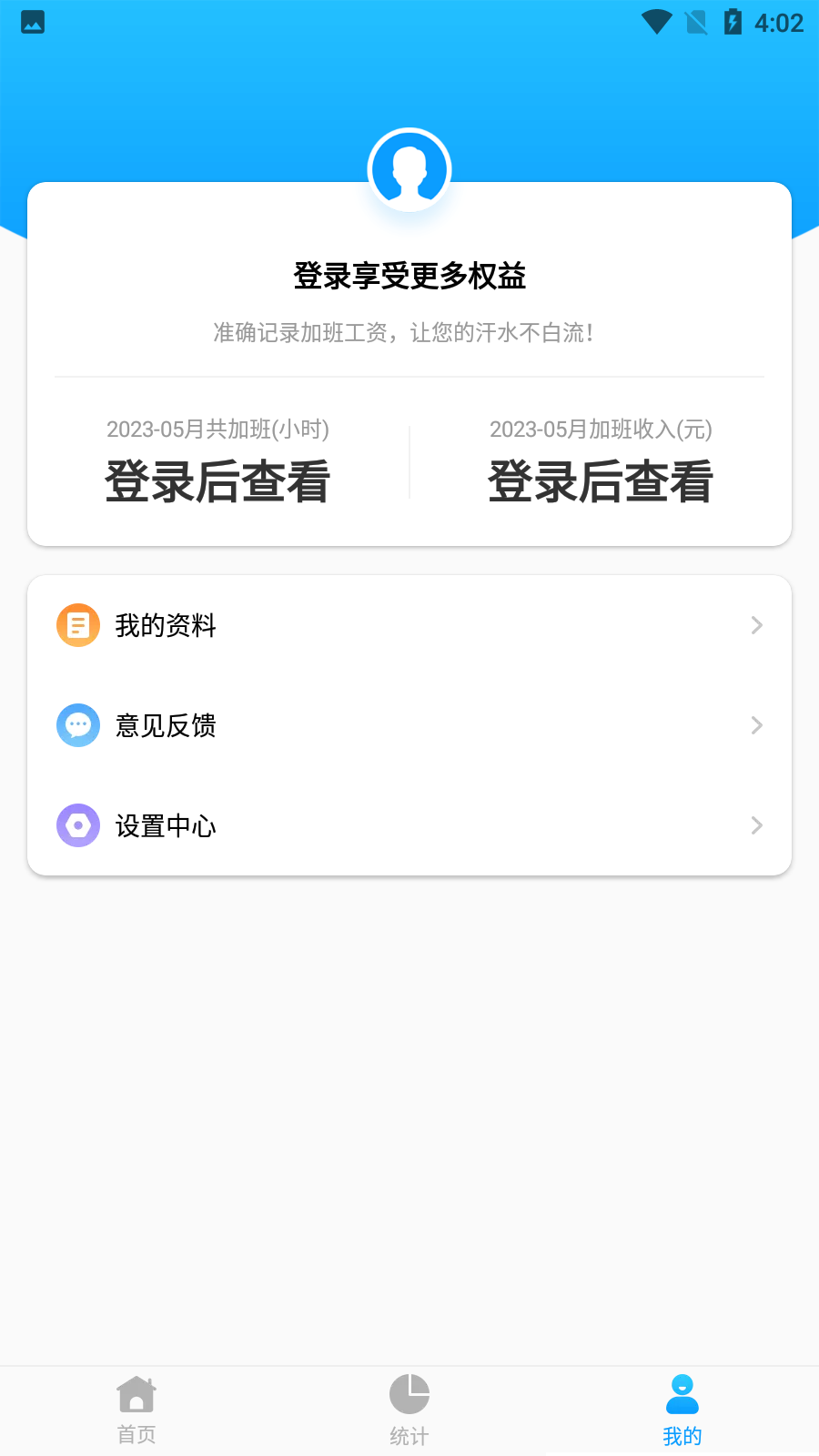The image size is (819, 1456).
Task: Expand the 我的资料 row chevron
Action: coord(756,625)
